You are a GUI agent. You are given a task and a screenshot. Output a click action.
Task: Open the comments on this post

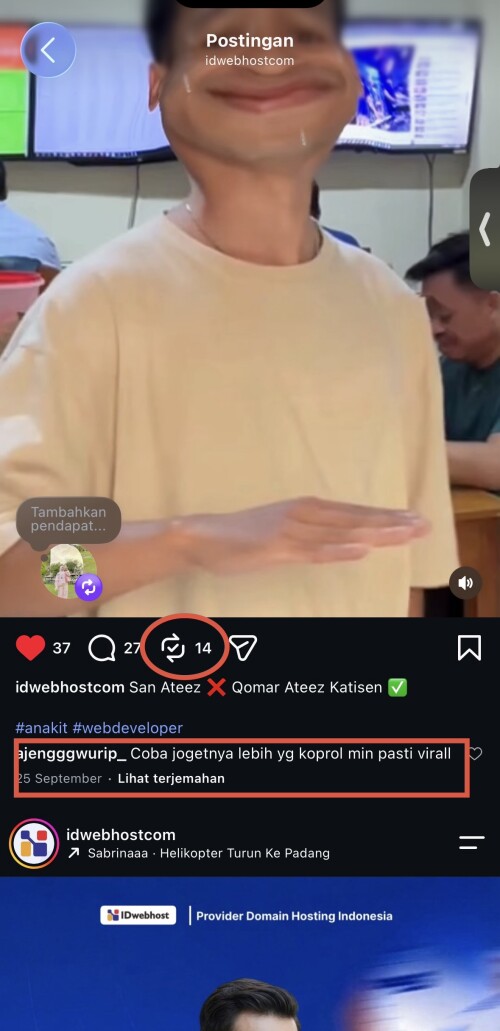tap(102, 648)
